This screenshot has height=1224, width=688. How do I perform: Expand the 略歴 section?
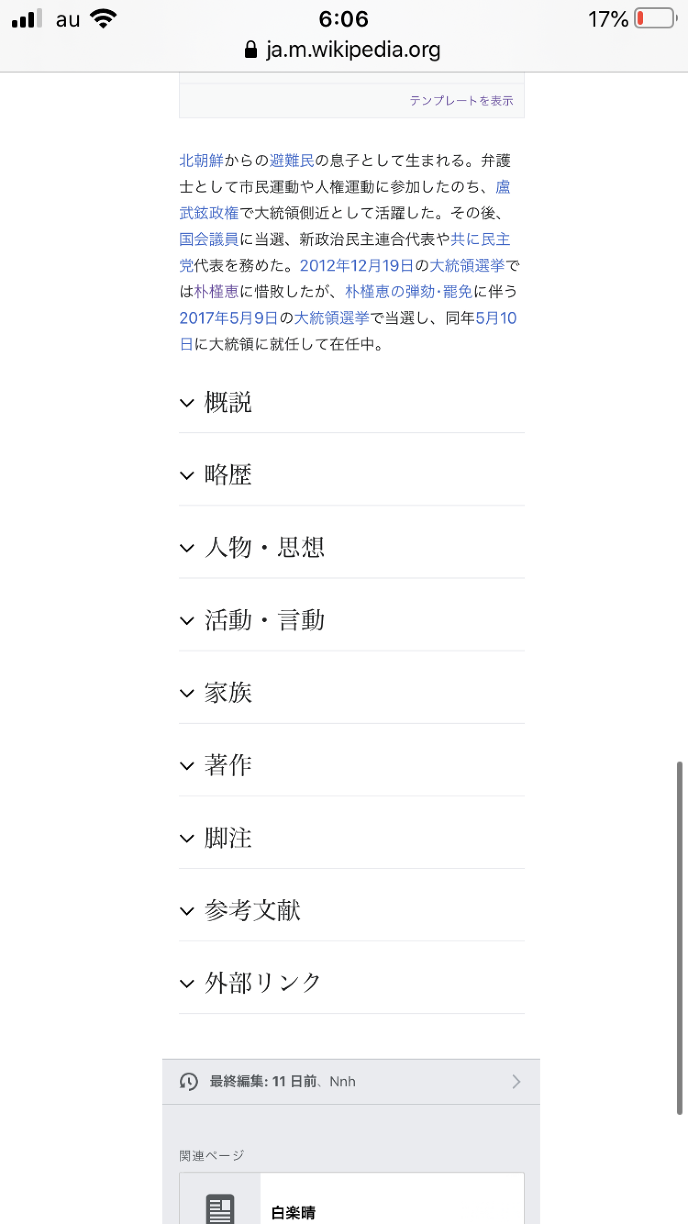tap(228, 475)
